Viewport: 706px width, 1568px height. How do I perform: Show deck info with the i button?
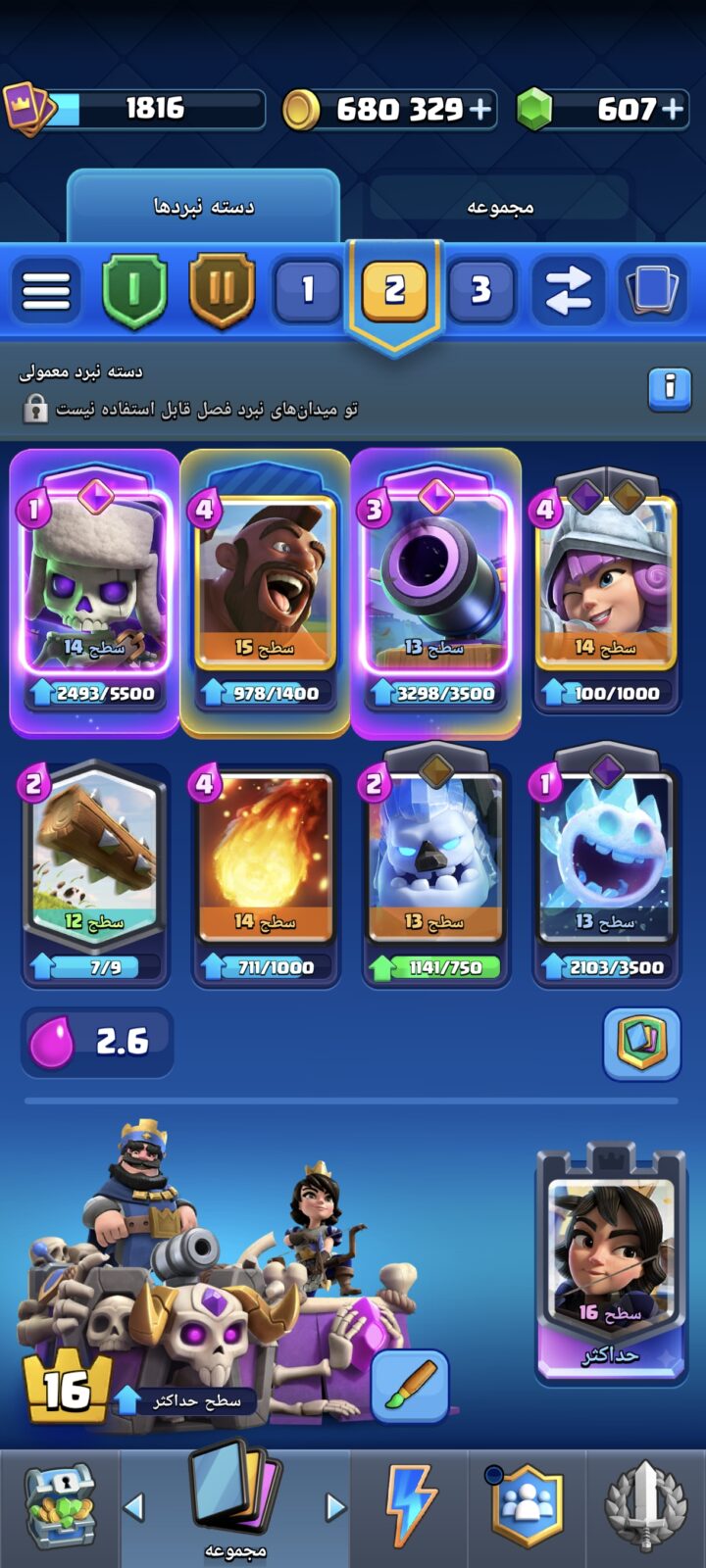[670, 387]
